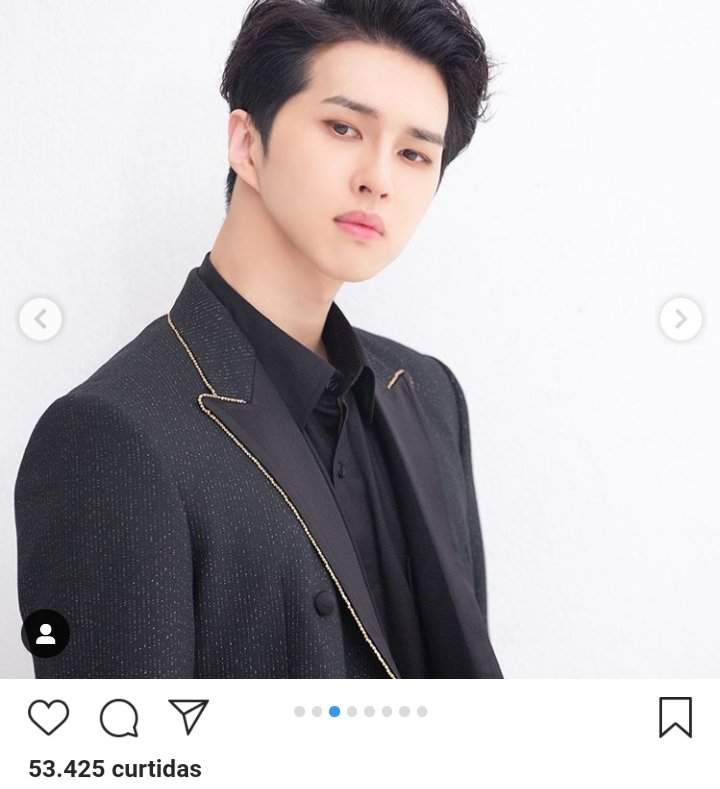Like this post with the heart icon
720x789 pixels.
(48, 717)
